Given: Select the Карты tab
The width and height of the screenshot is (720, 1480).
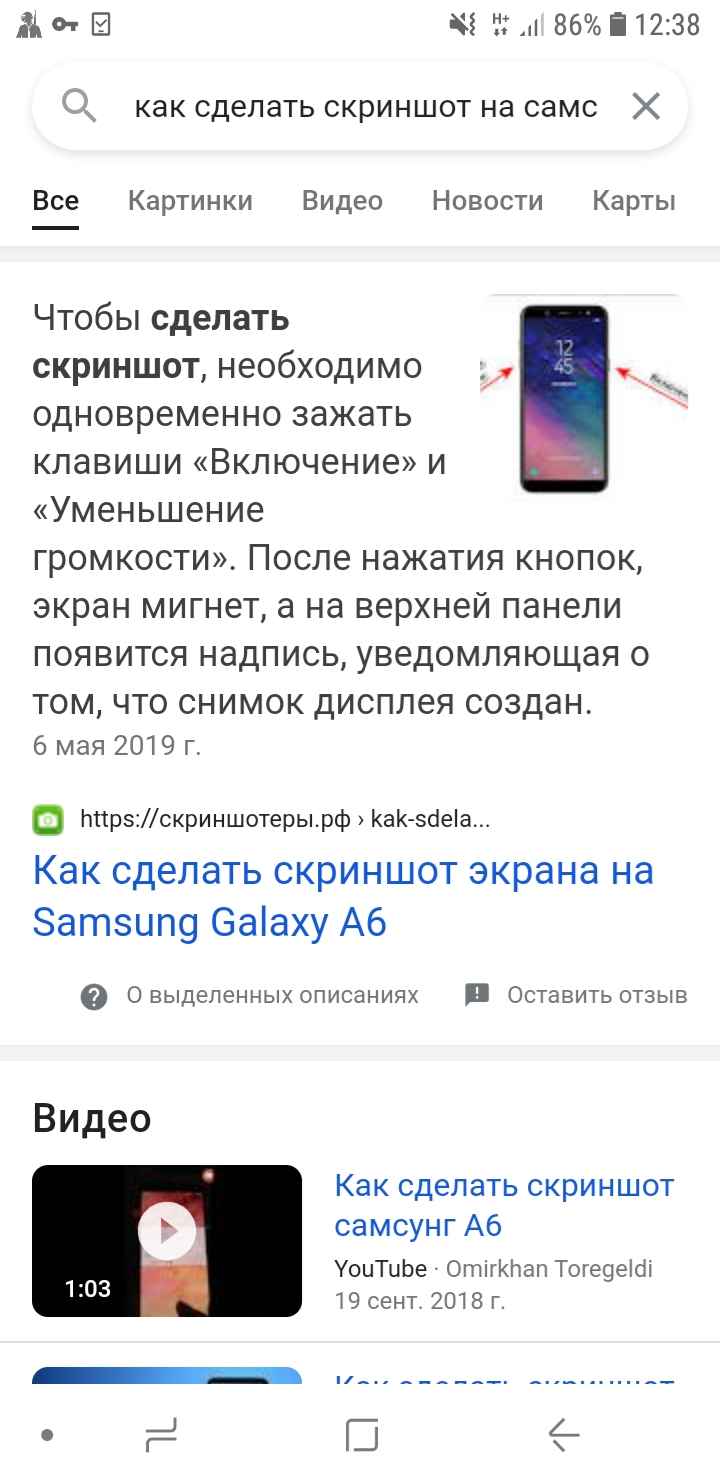Looking at the screenshot, I should (x=634, y=200).
